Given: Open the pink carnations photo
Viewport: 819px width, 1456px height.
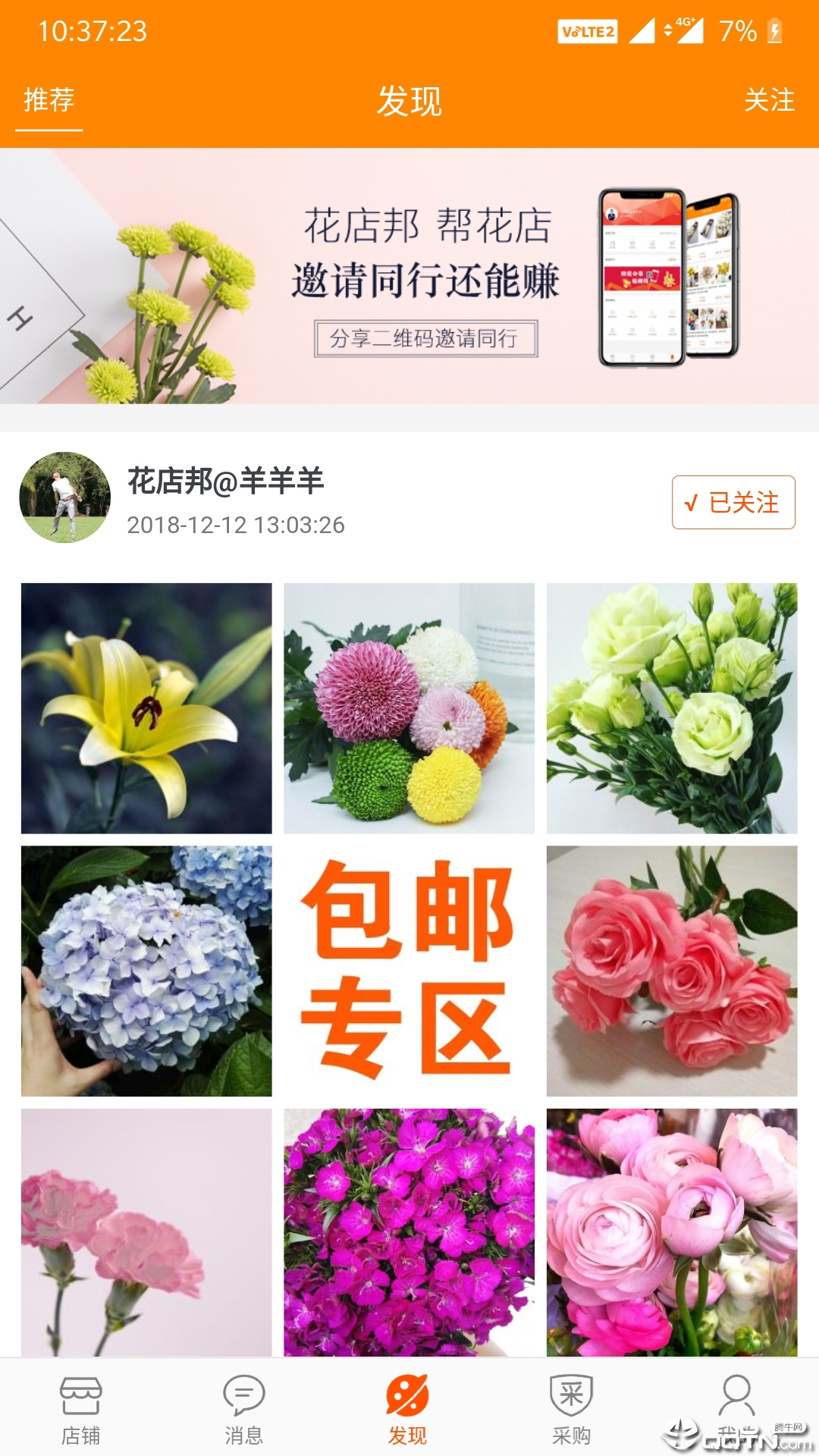Looking at the screenshot, I should pos(146,1232).
